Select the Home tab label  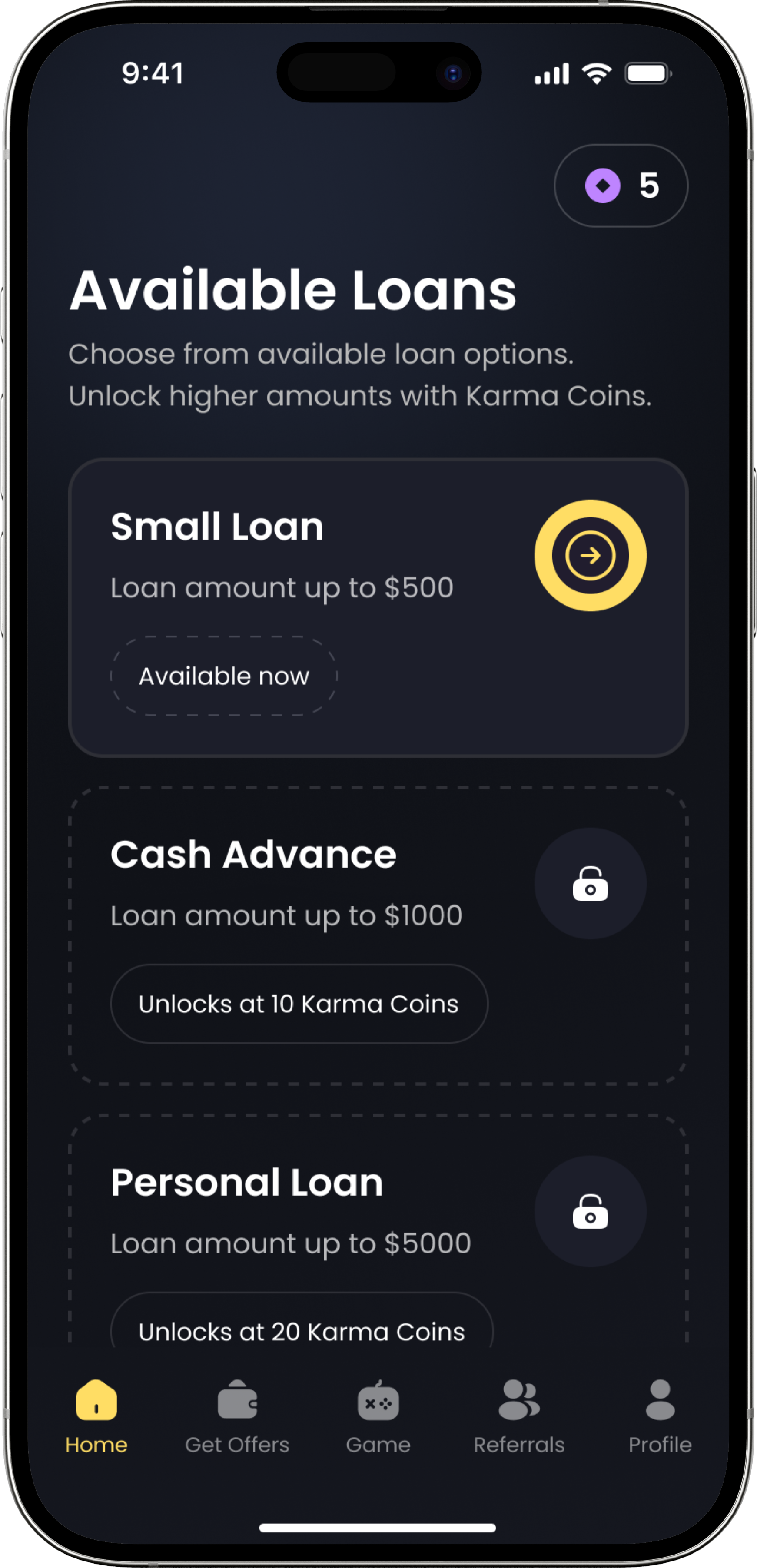(96, 1444)
